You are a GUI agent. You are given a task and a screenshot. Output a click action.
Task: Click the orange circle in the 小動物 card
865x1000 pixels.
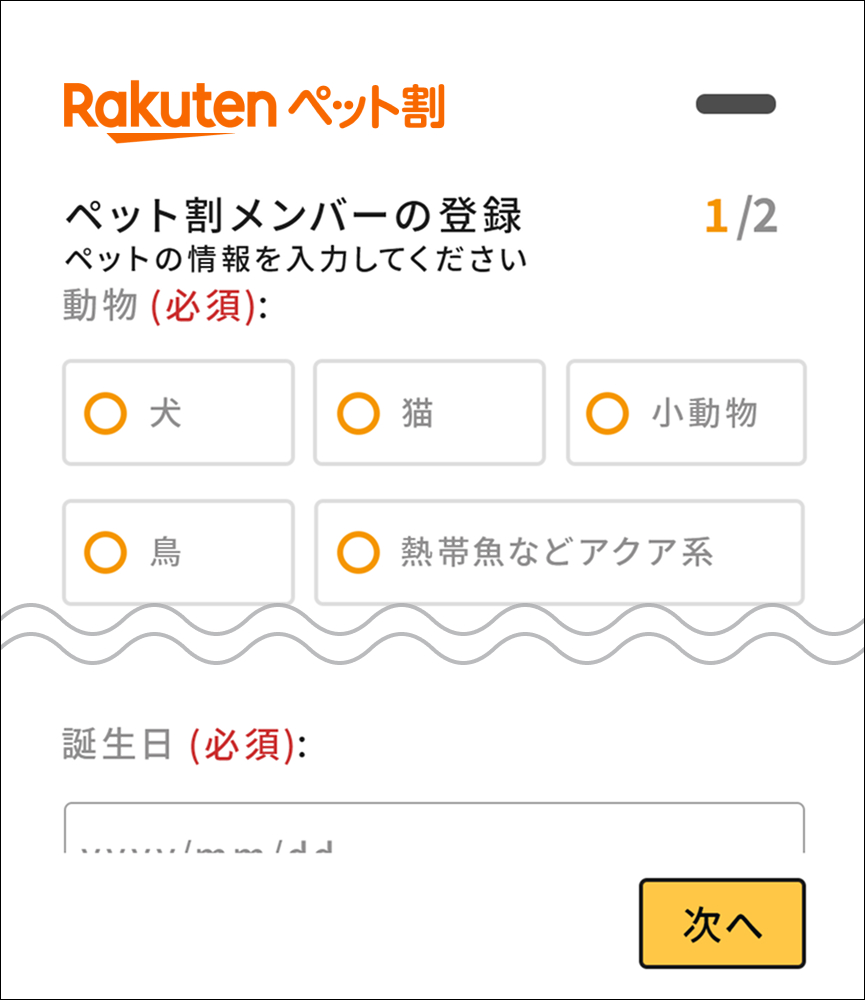click(x=605, y=413)
